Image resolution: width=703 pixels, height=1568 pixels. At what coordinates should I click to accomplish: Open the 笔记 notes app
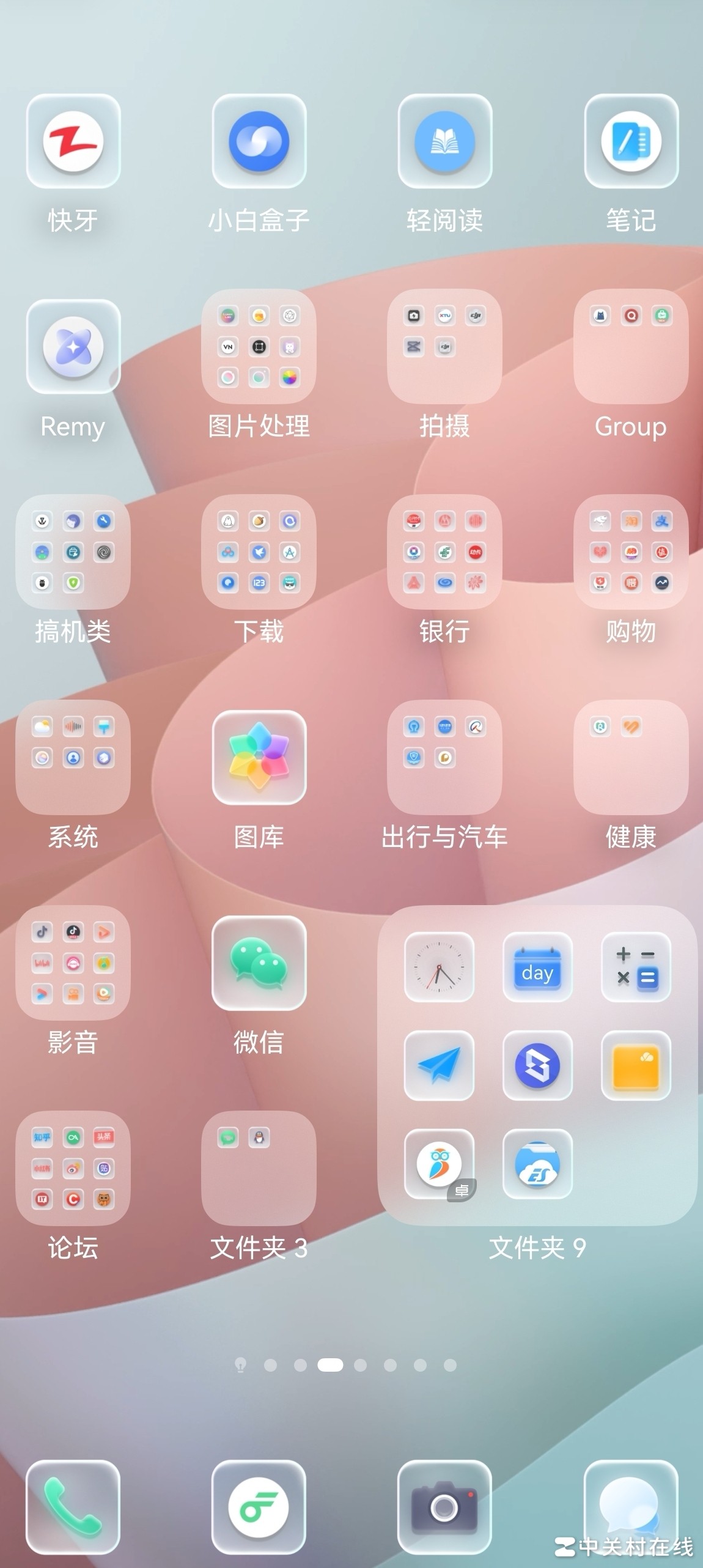click(x=631, y=141)
